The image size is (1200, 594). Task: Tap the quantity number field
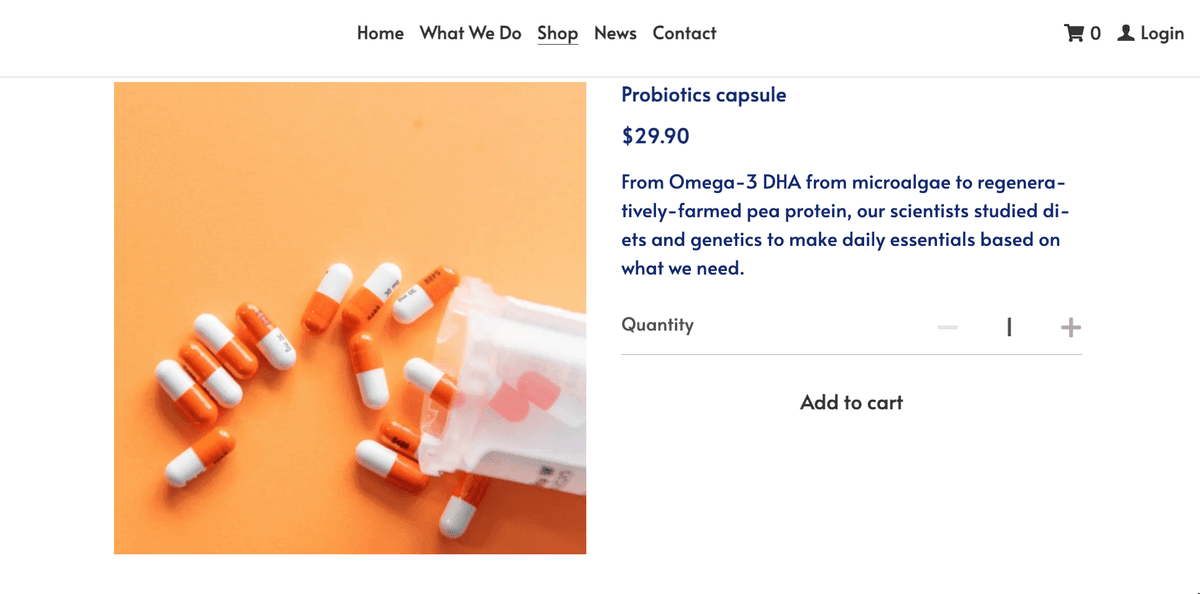[1009, 327]
